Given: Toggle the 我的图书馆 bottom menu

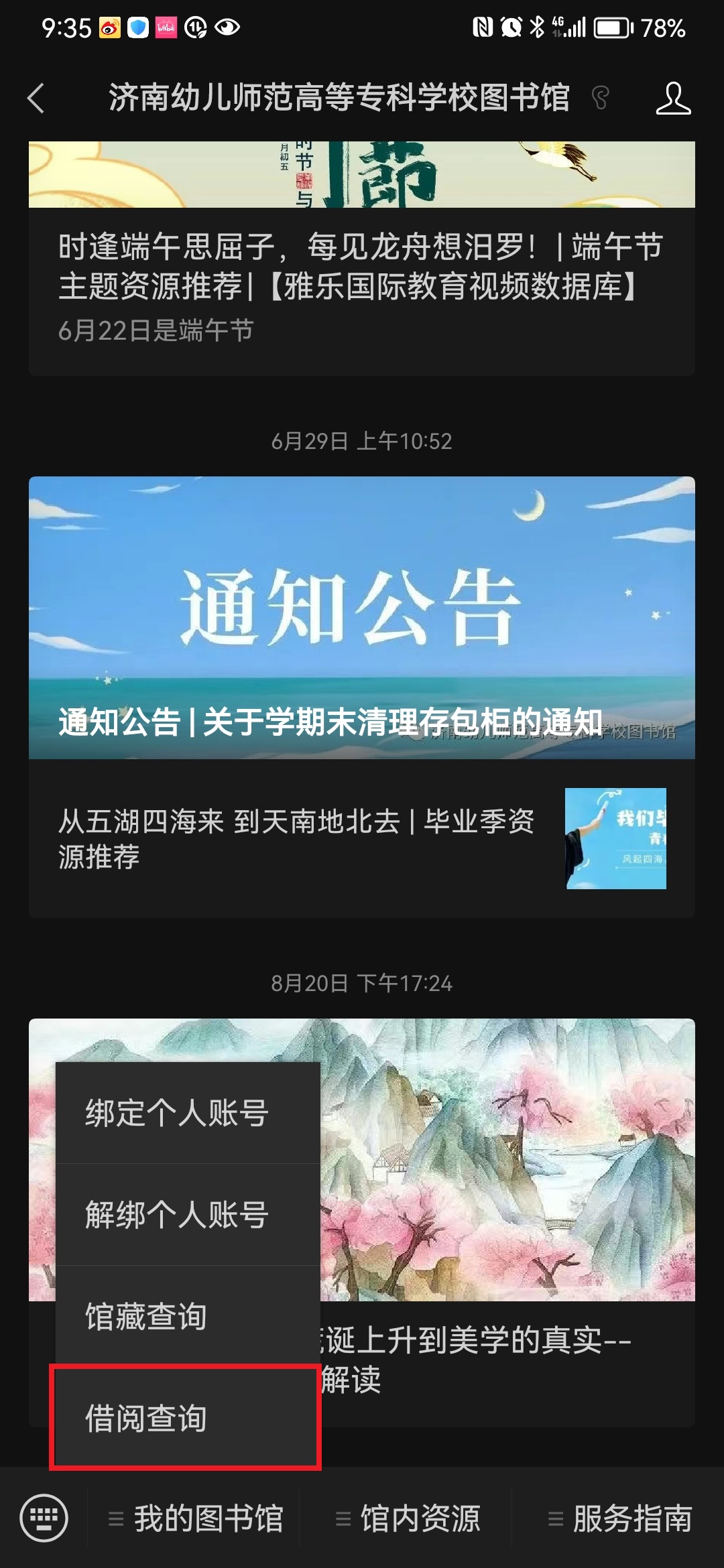Looking at the screenshot, I should [196, 1519].
